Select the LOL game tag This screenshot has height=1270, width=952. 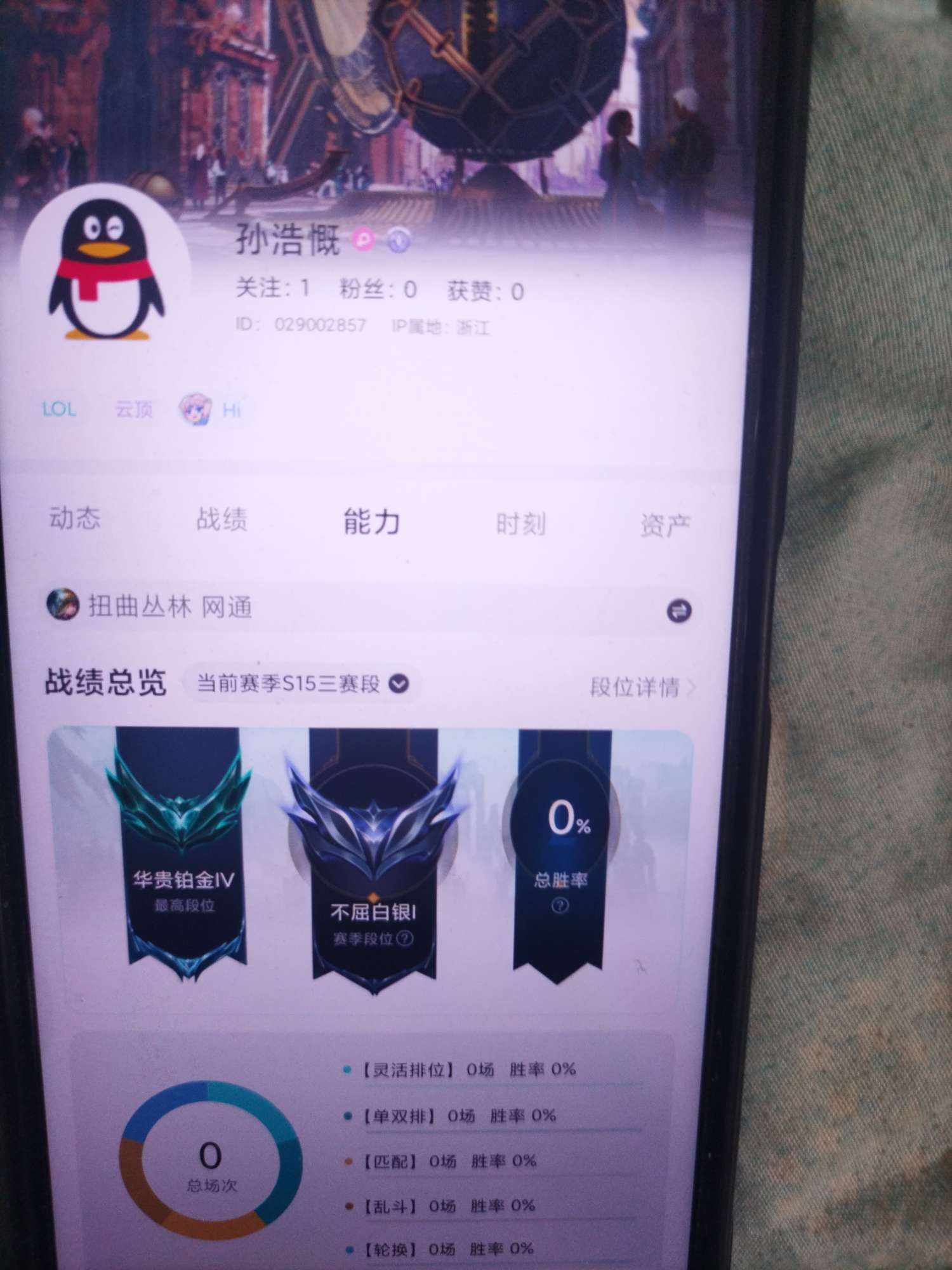pos(59,409)
